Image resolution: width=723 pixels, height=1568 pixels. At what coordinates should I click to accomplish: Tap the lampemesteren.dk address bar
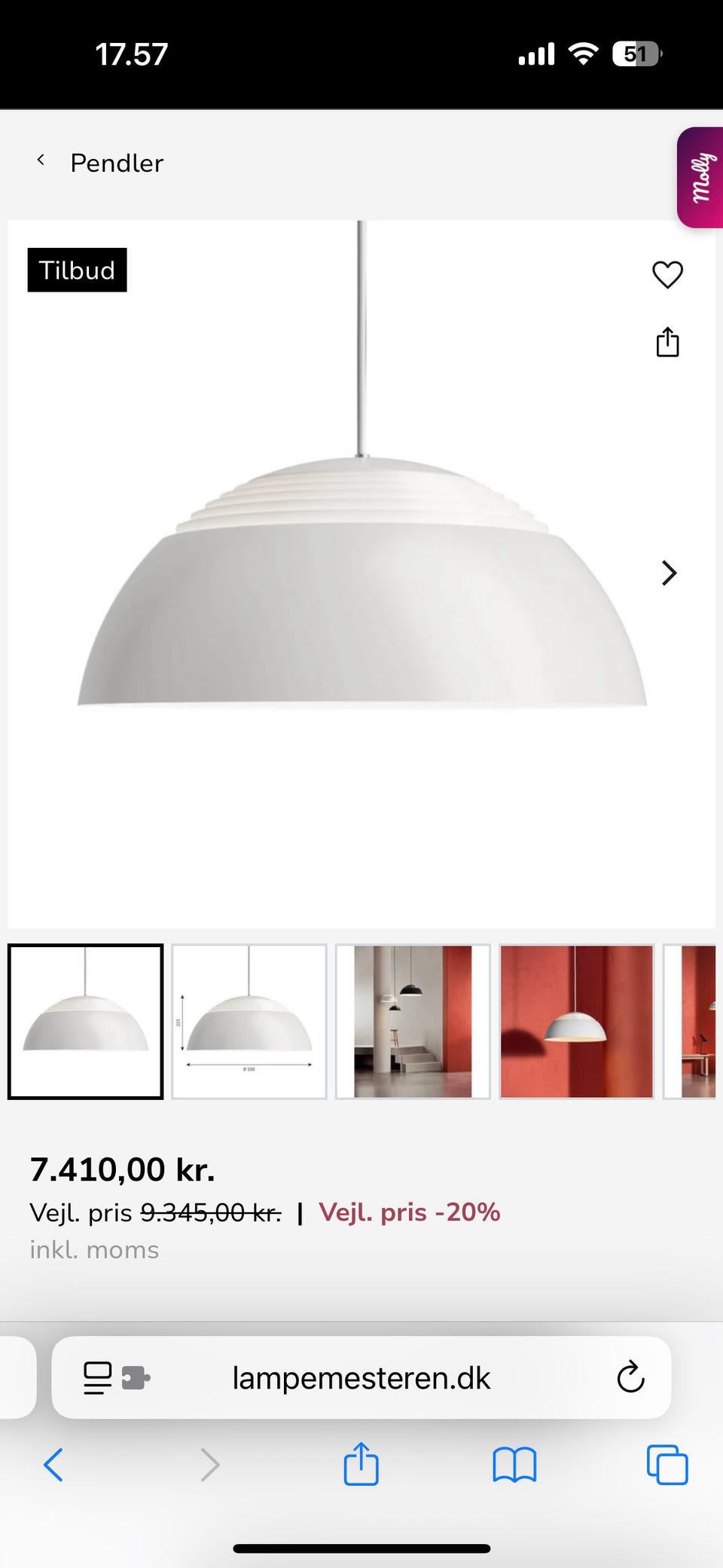click(x=361, y=1377)
